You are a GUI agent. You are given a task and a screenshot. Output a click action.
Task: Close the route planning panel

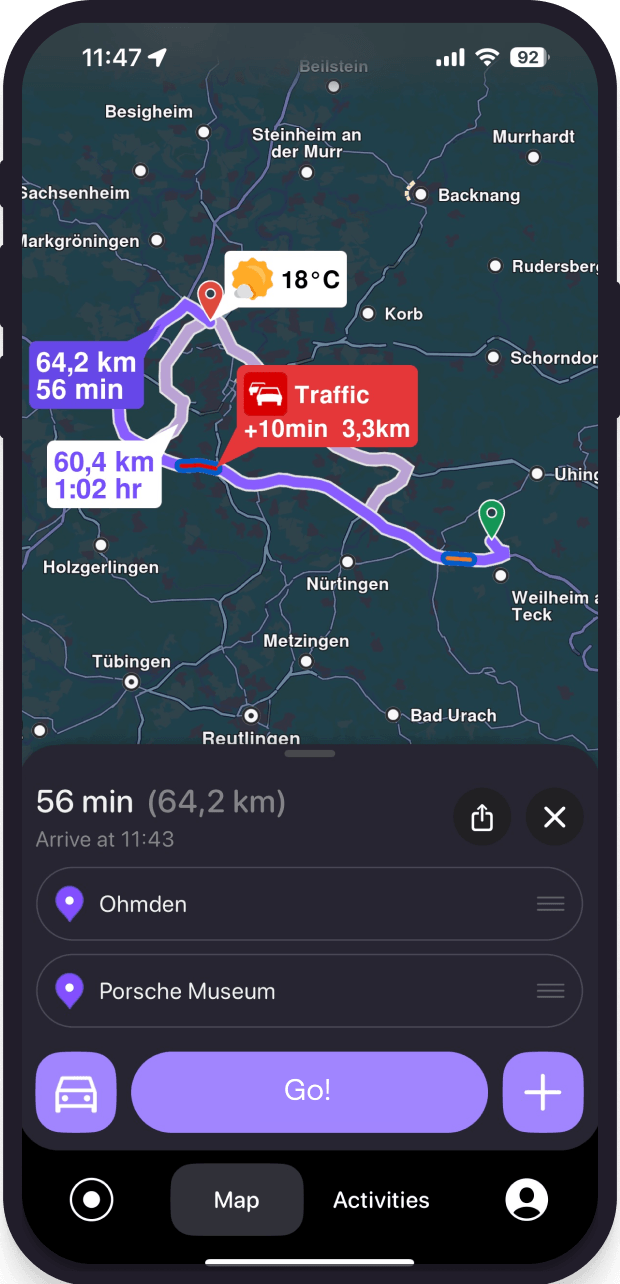pyautogui.click(x=554, y=817)
